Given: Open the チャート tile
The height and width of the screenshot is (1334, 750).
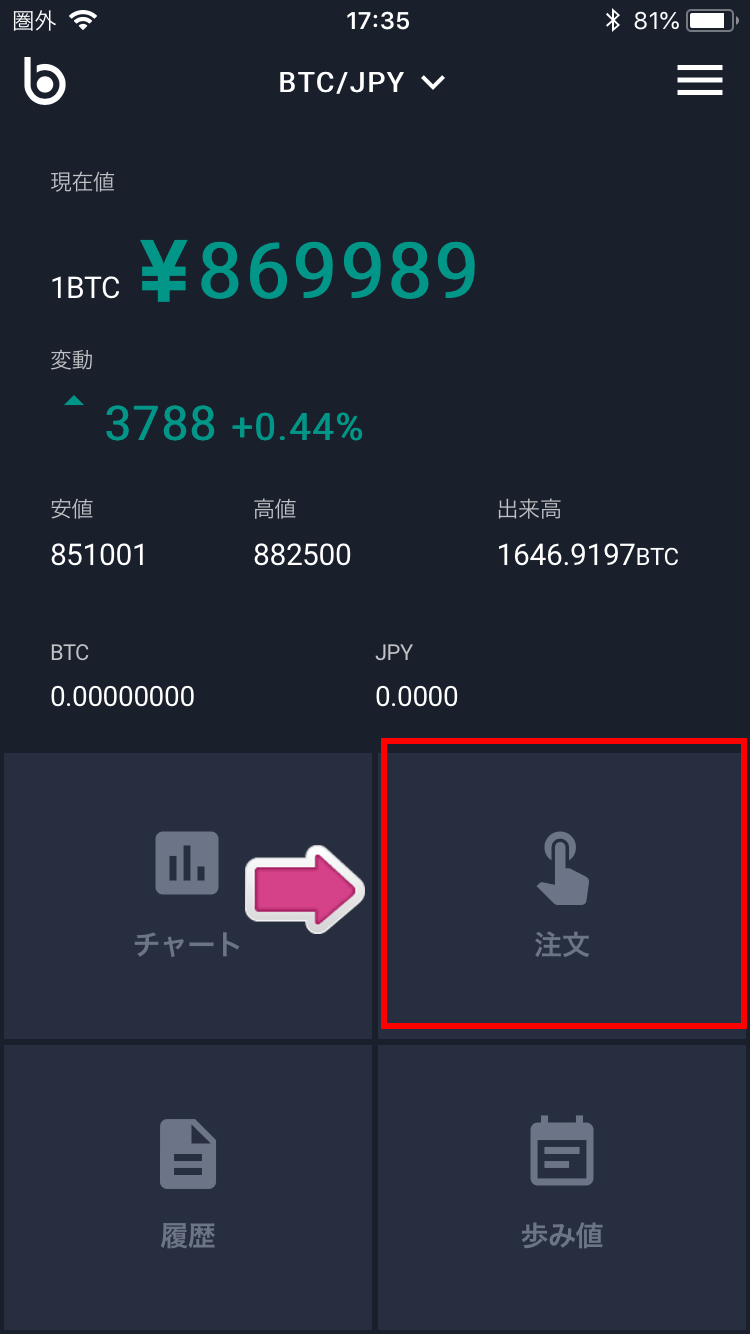Looking at the screenshot, I should click(187, 896).
